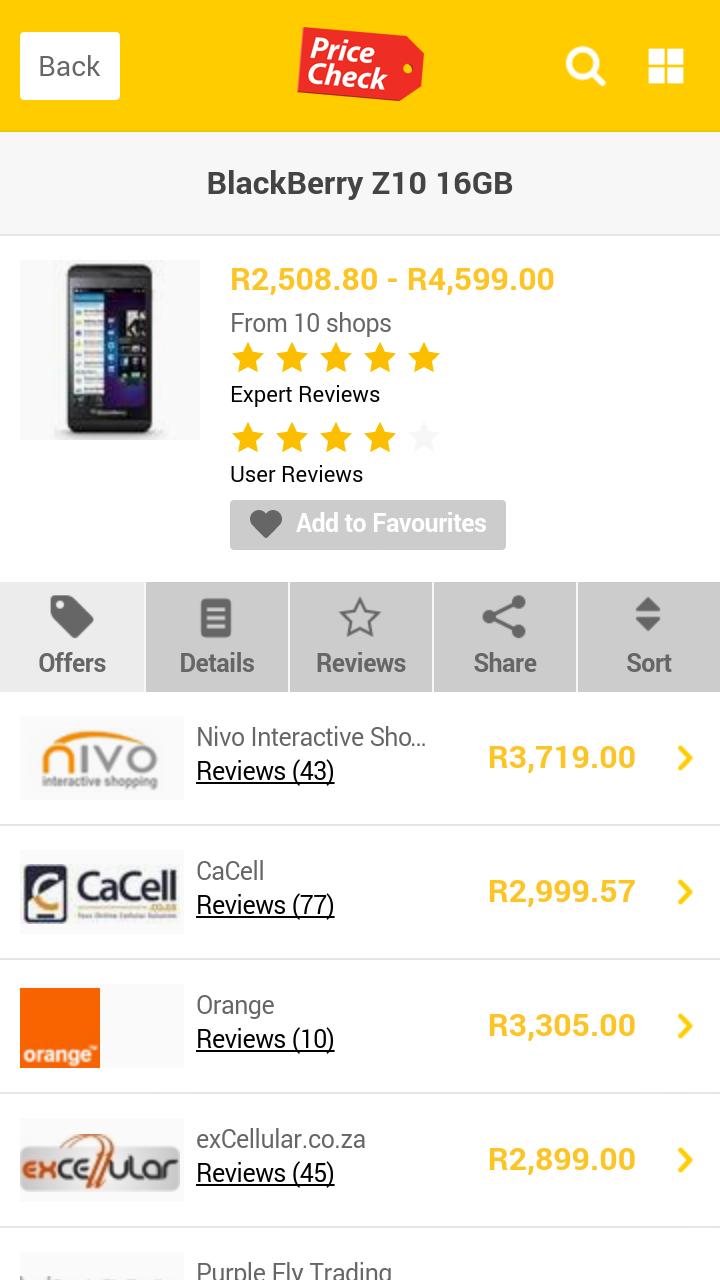720x1280 pixels.
Task: Switch to the Share tab
Action: 504,636
